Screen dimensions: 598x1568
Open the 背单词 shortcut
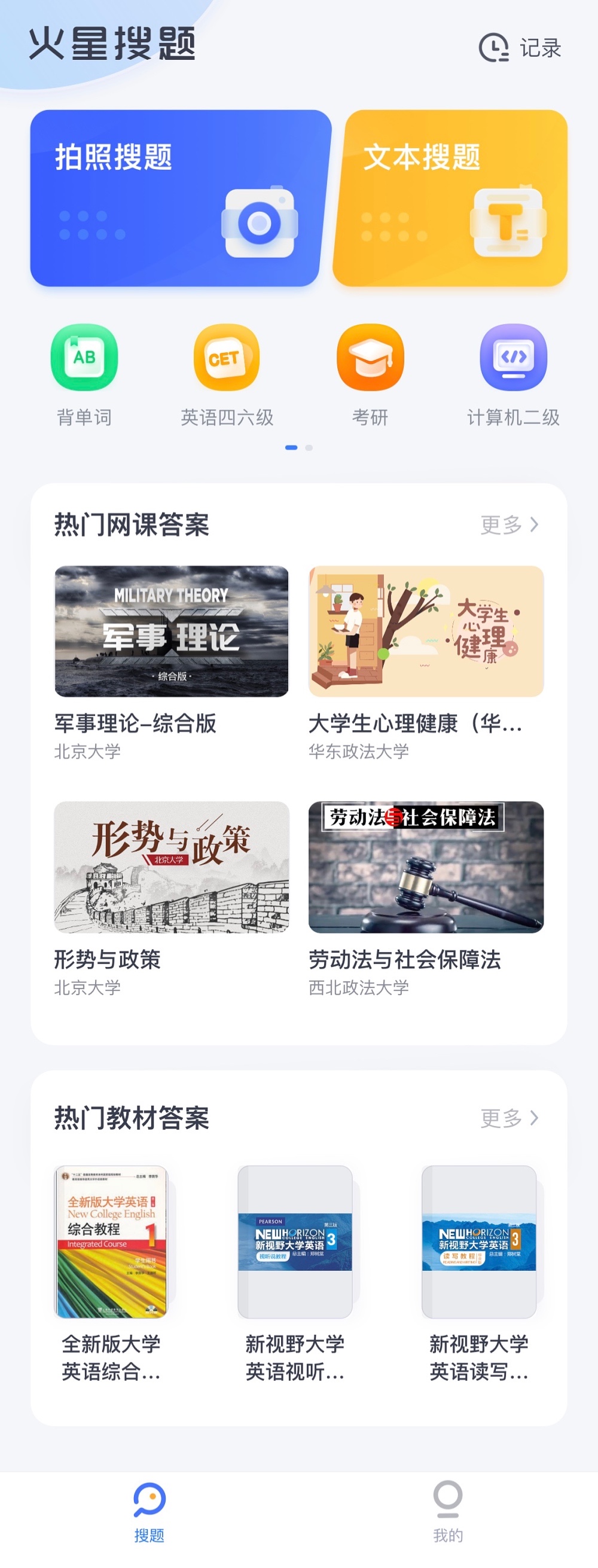(x=84, y=374)
